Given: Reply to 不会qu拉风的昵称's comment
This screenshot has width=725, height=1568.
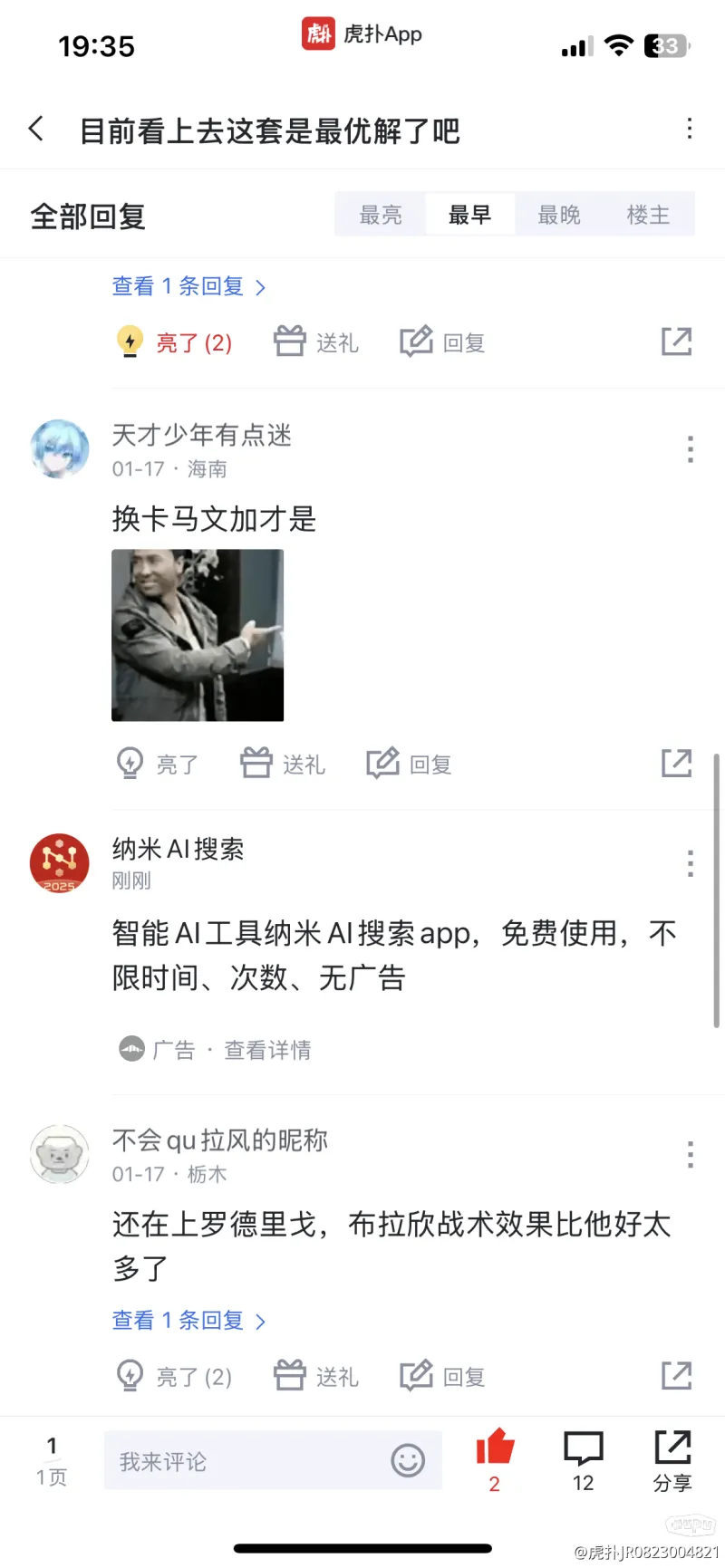Looking at the screenshot, I should coord(443,1376).
